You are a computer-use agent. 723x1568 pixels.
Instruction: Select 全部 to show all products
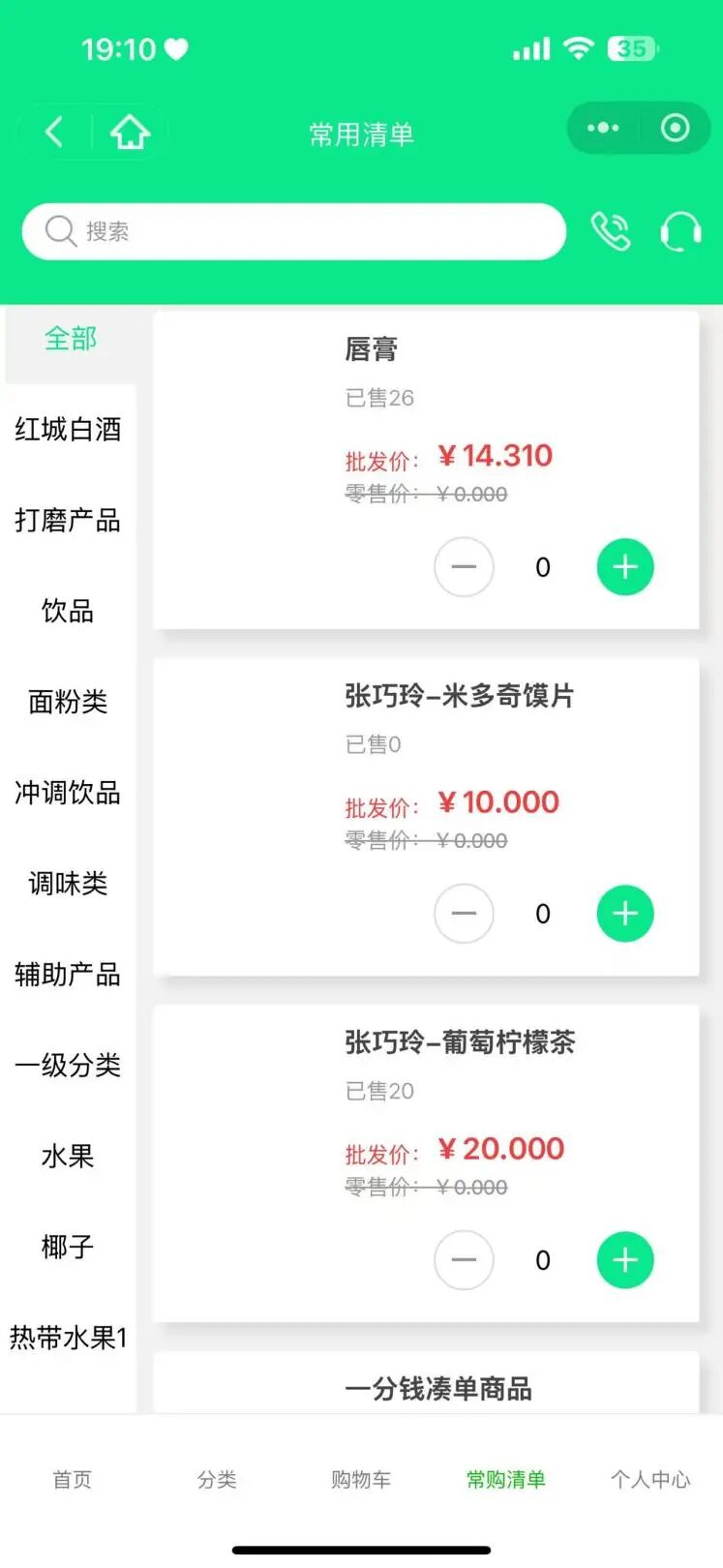pyautogui.click(x=68, y=339)
